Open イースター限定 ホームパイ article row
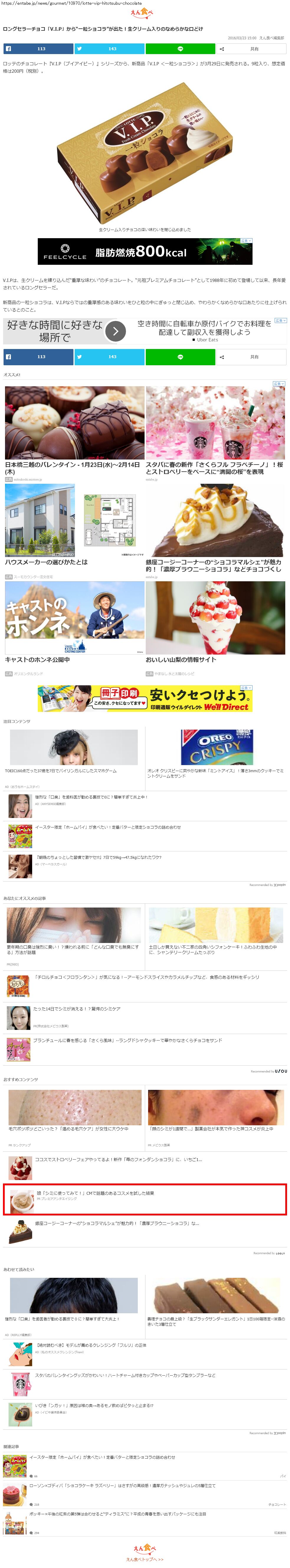This screenshot has height=1568, width=290. click(108, 827)
